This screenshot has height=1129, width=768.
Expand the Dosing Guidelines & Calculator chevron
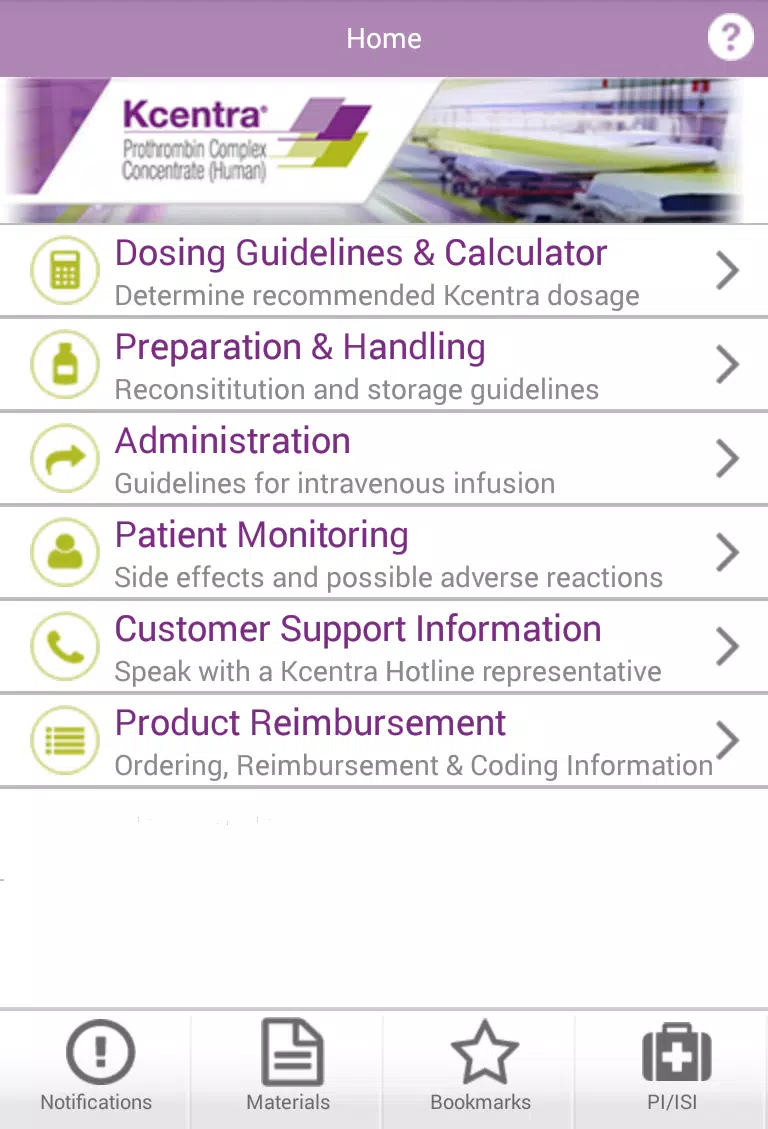click(728, 270)
